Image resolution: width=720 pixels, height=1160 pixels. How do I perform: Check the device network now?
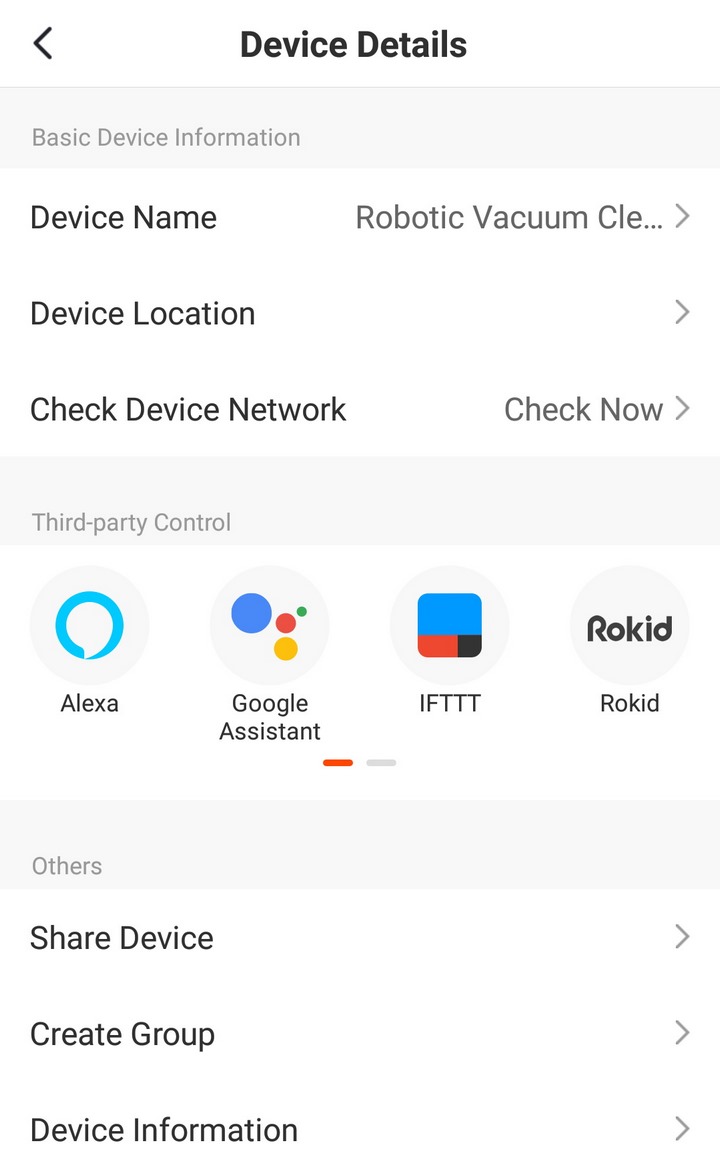(360, 409)
